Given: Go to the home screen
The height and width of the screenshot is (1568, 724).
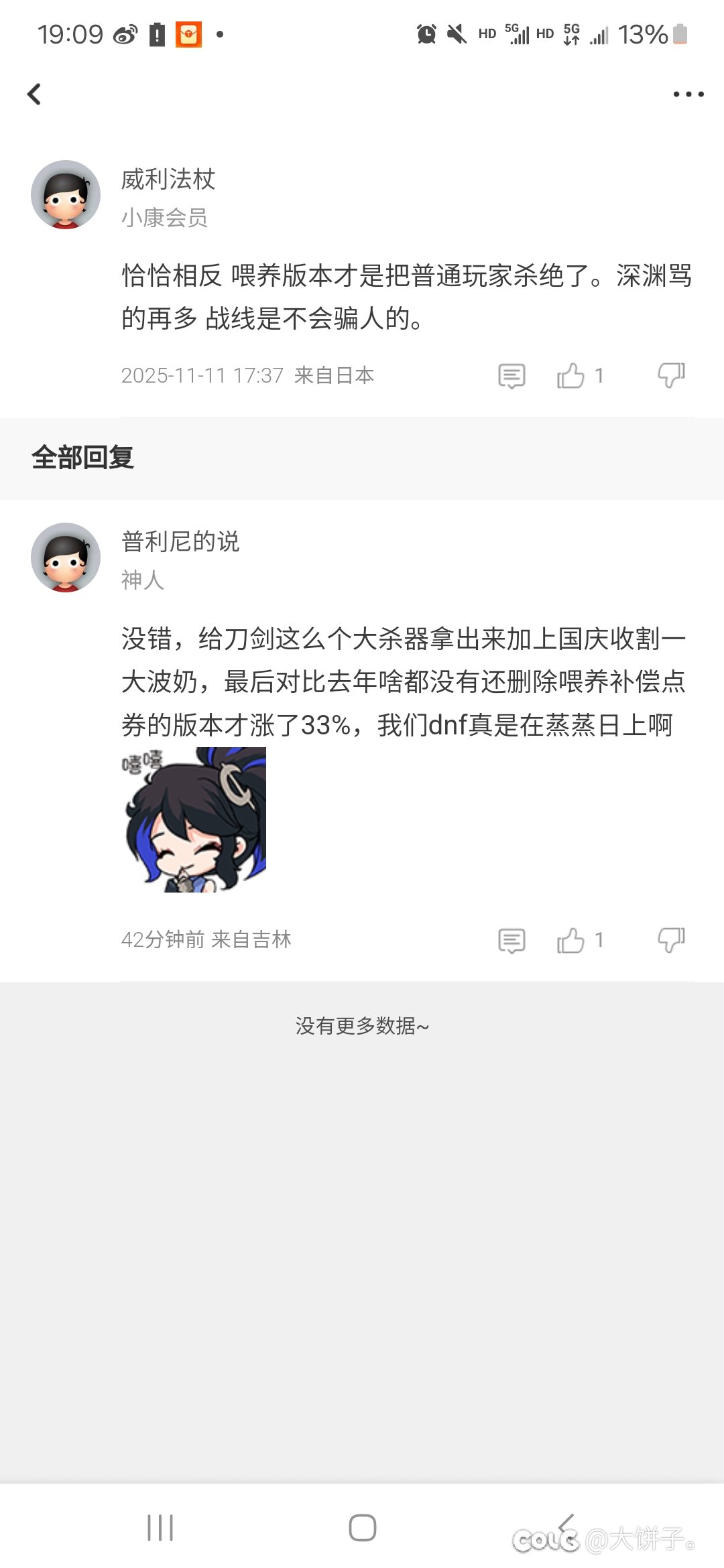Looking at the screenshot, I should [x=362, y=1528].
